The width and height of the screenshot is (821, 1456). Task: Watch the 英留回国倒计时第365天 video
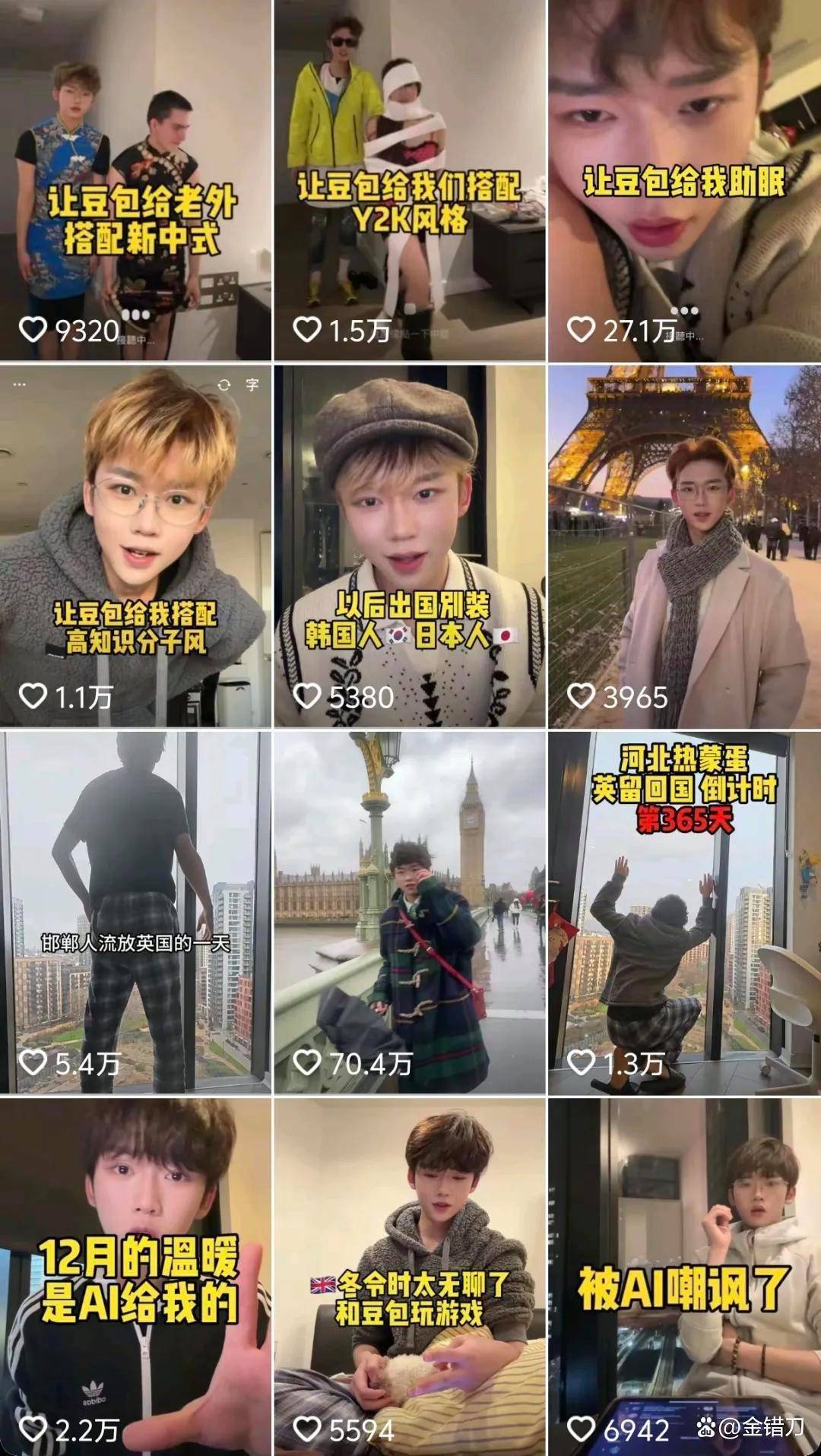click(684, 912)
